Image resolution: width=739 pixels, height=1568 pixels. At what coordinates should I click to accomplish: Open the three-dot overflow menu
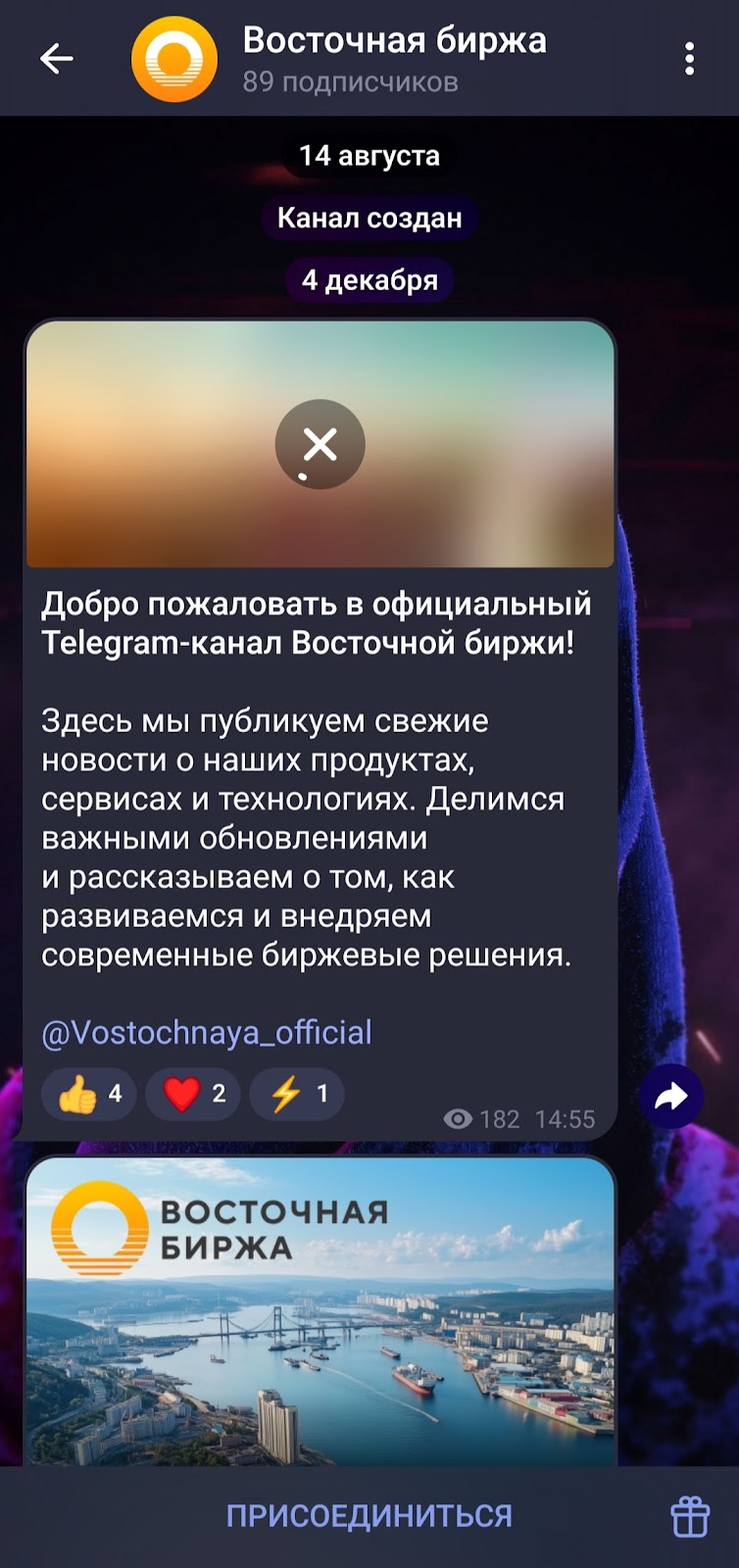coord(690,59)
